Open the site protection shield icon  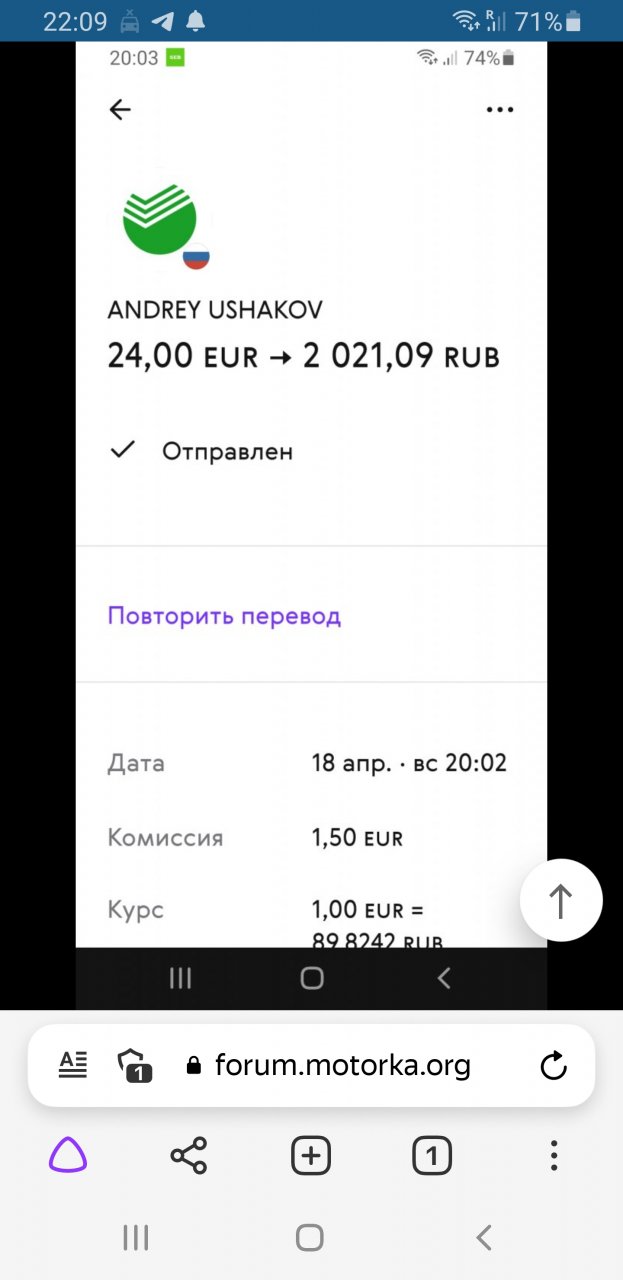click(x=135, y=1065)
